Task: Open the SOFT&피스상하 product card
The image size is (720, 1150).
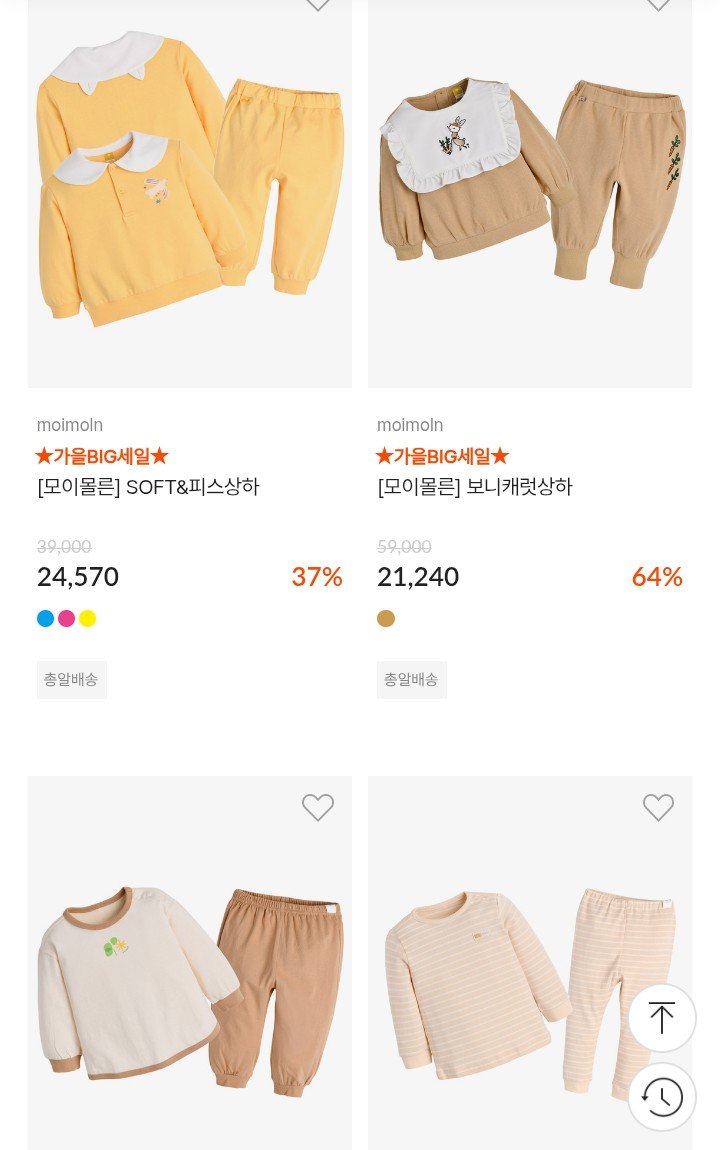Action: tap(190, 200)
